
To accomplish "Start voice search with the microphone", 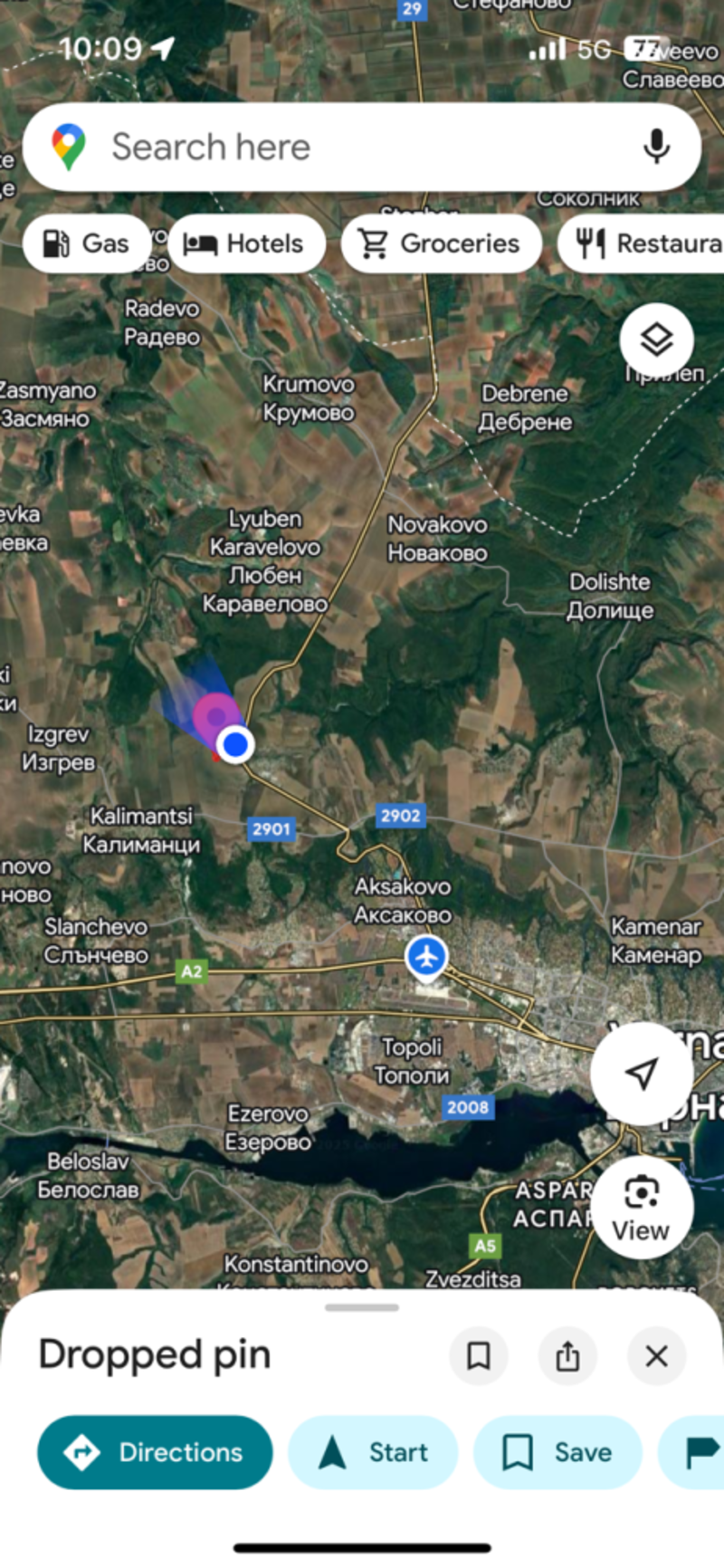I will pyautogui.click(x=656, y=147).
